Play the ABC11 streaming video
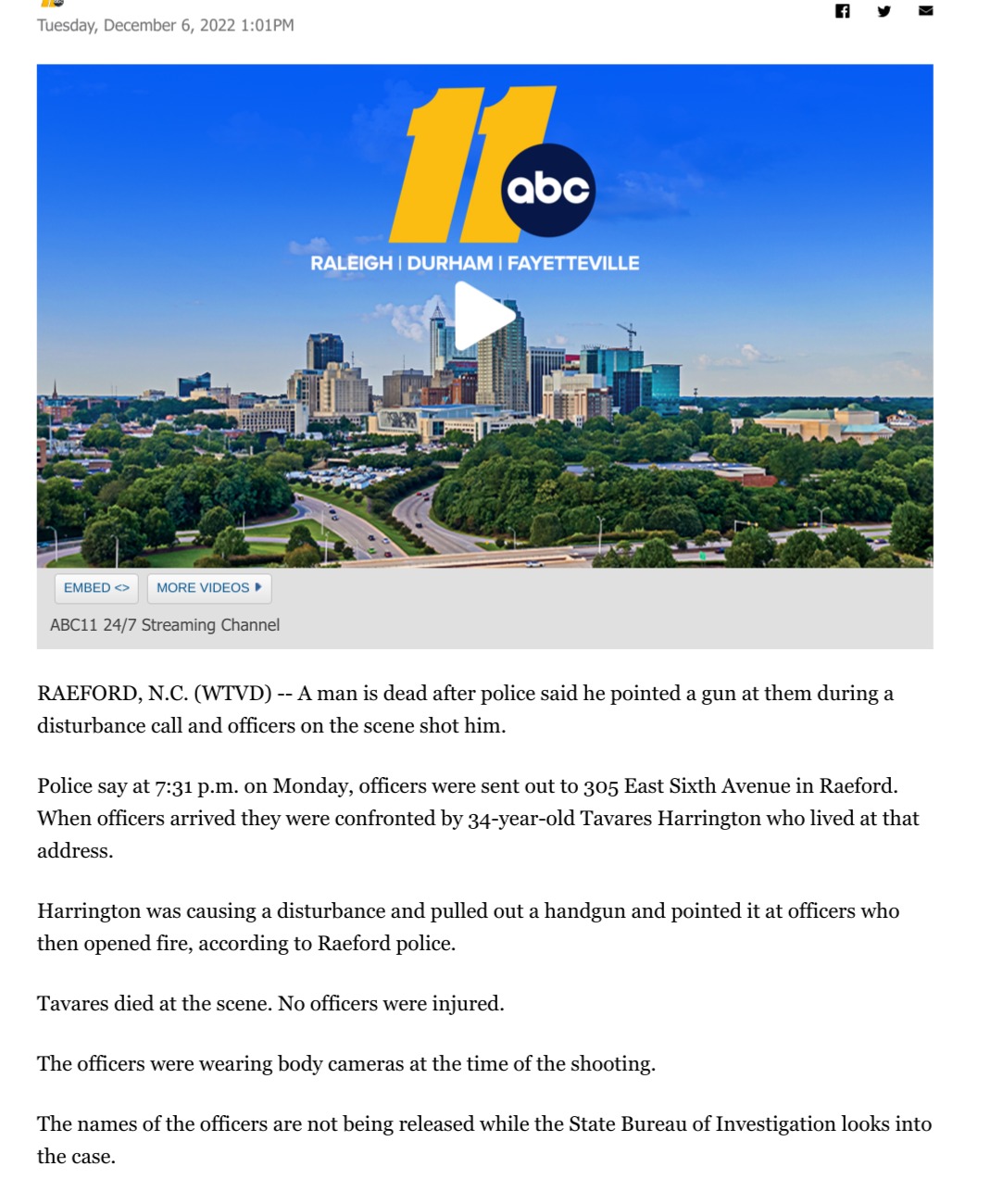Image resolution: width=991 pixels, height=1204 pixels. coord(483,315)
